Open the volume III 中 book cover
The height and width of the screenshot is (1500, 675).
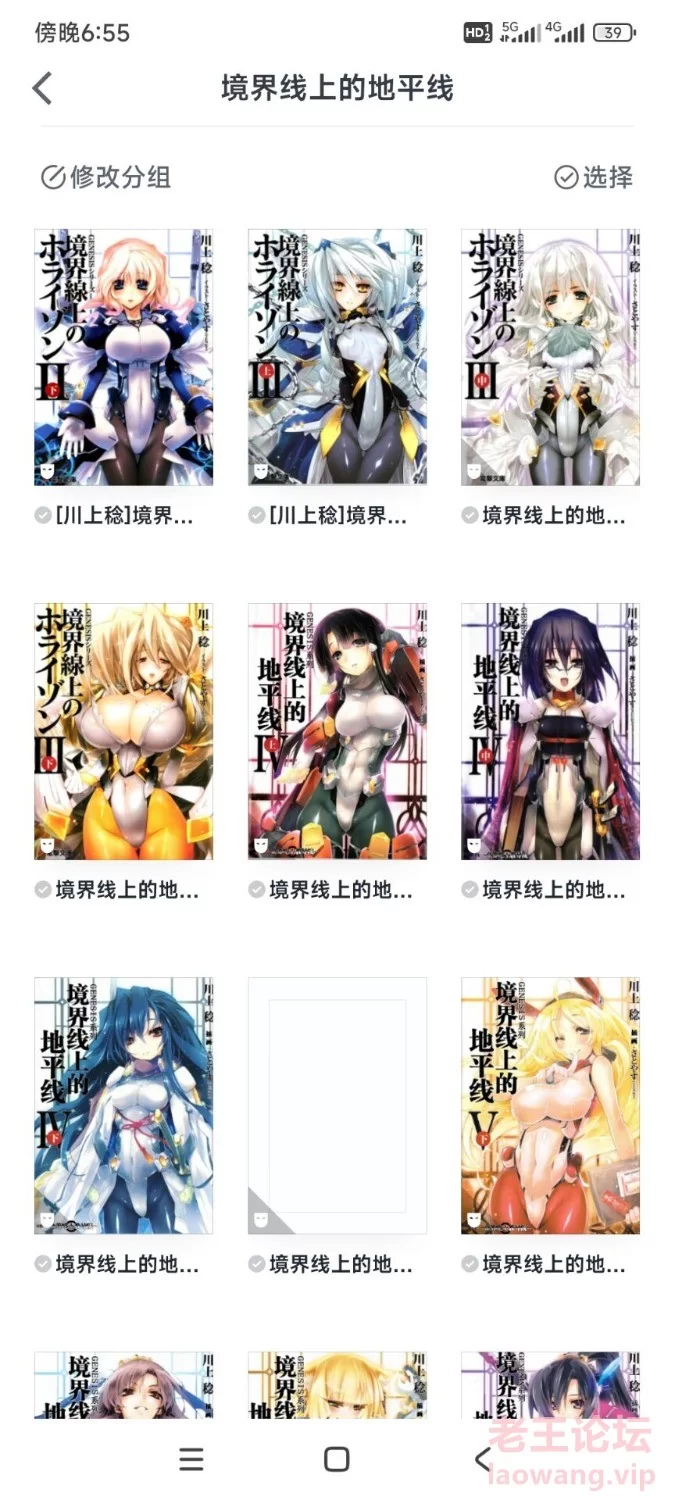coord(551,358)
